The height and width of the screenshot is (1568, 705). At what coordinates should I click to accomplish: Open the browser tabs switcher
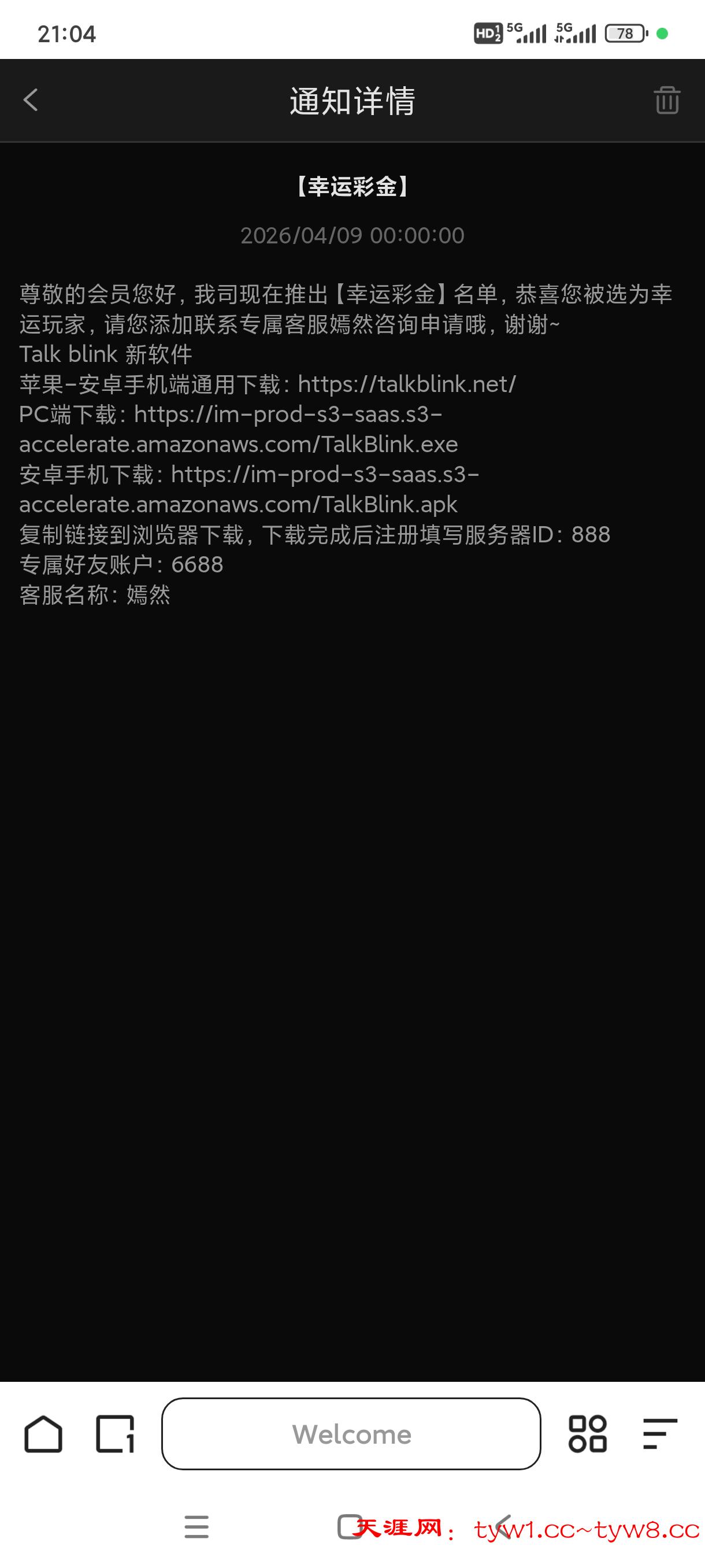click(x=115, y=1434)
